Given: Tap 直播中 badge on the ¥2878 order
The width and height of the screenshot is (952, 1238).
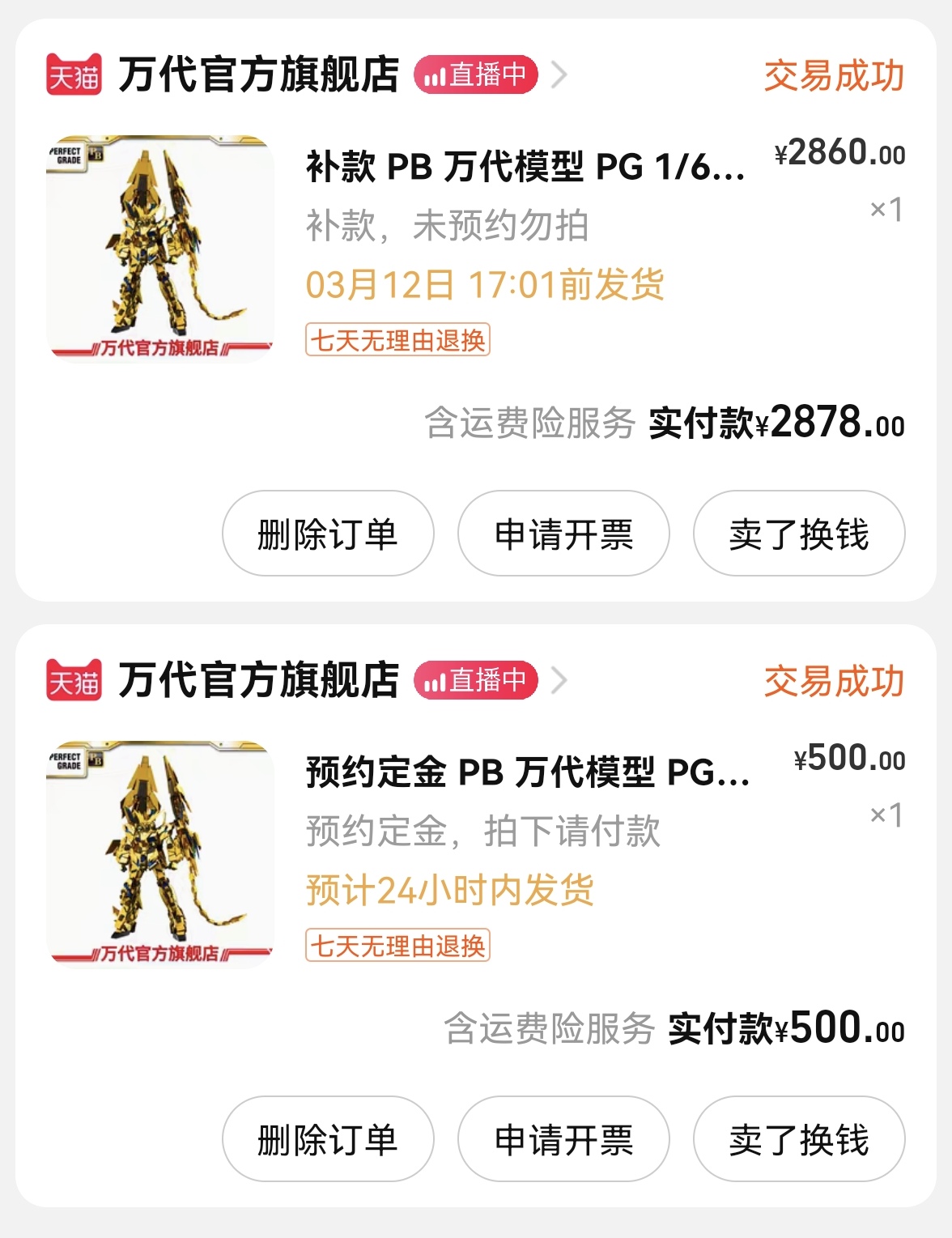Looking at the screenshot, I should pyautogui.click(x=476, y=75).
